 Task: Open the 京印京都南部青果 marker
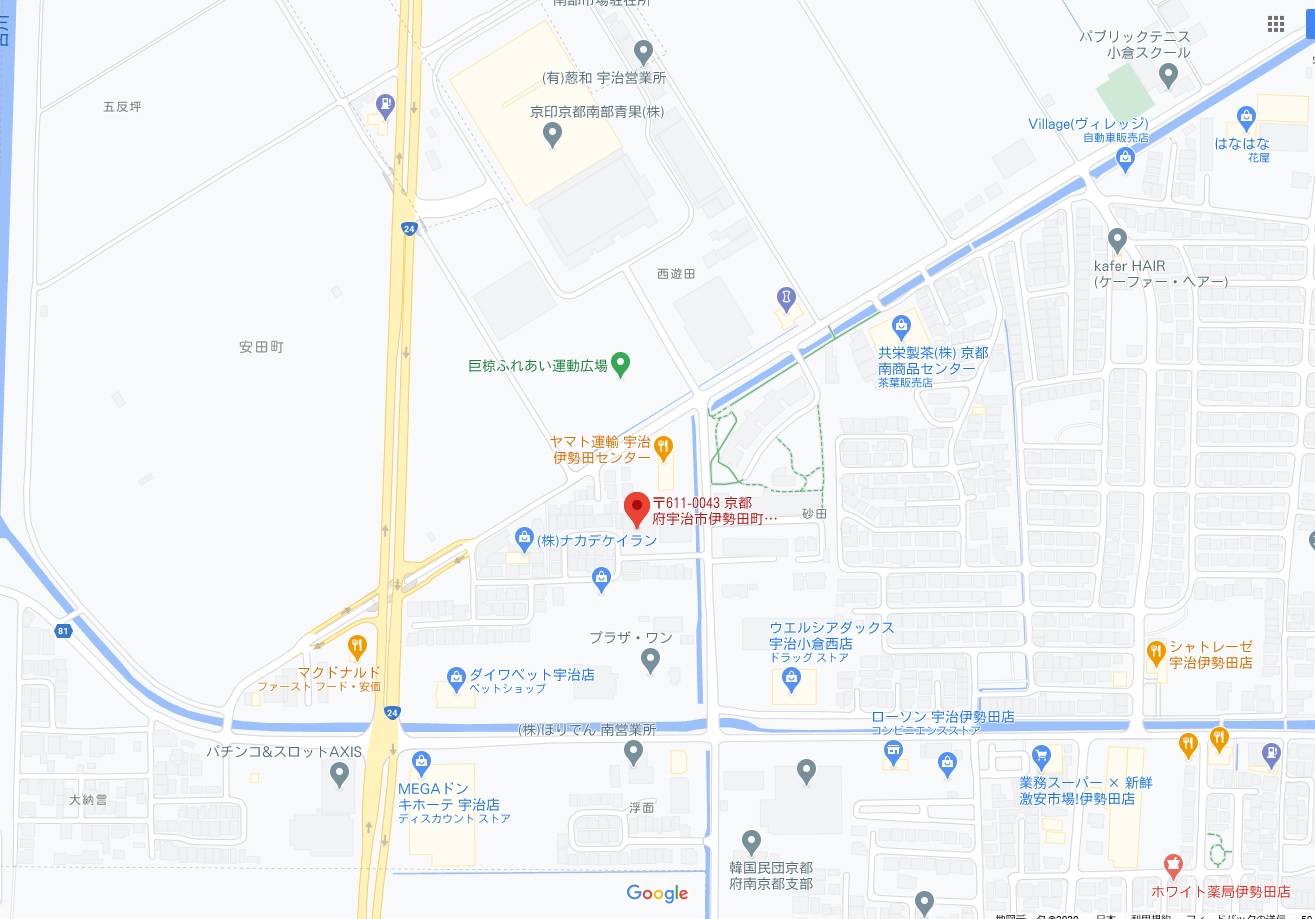[552, 135]
